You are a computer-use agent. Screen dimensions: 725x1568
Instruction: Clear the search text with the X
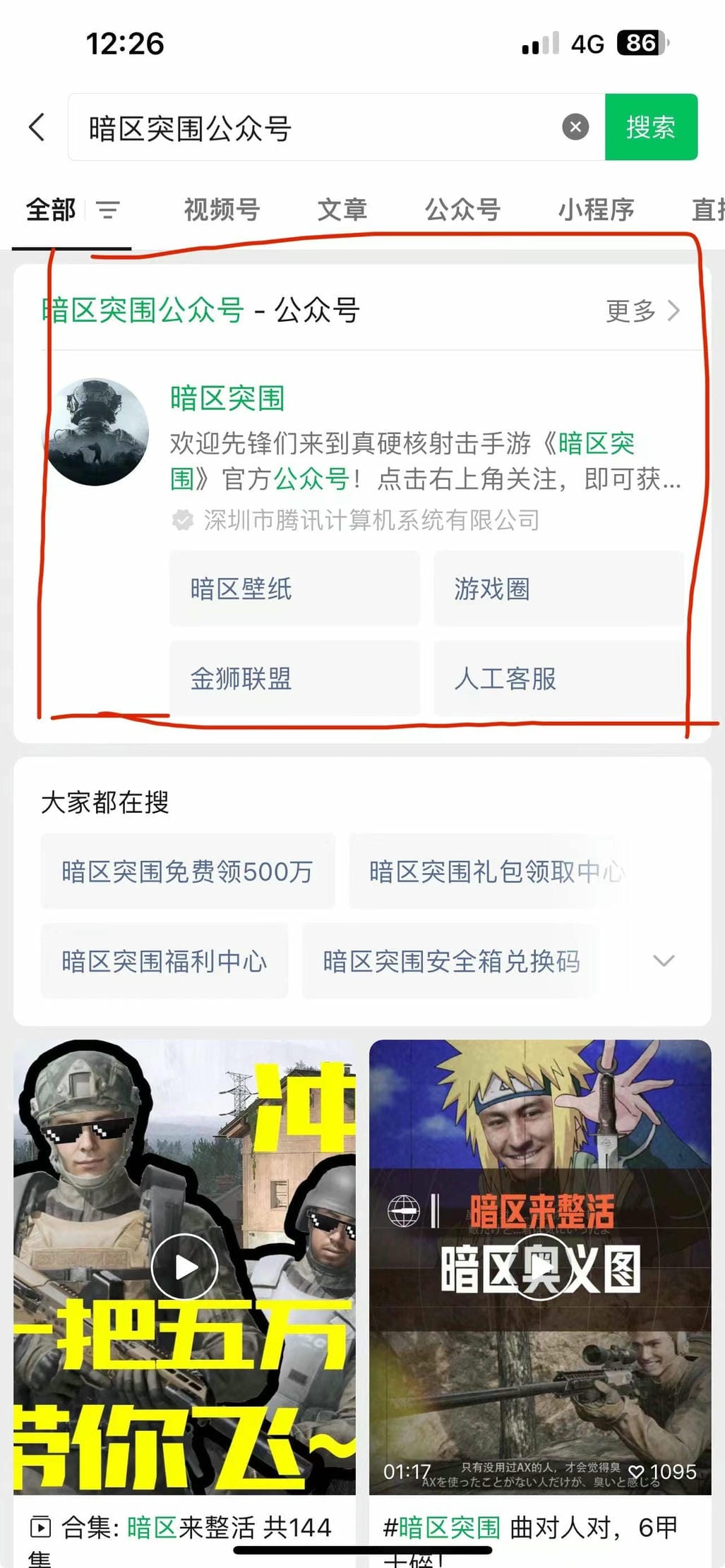click(575, 127)
